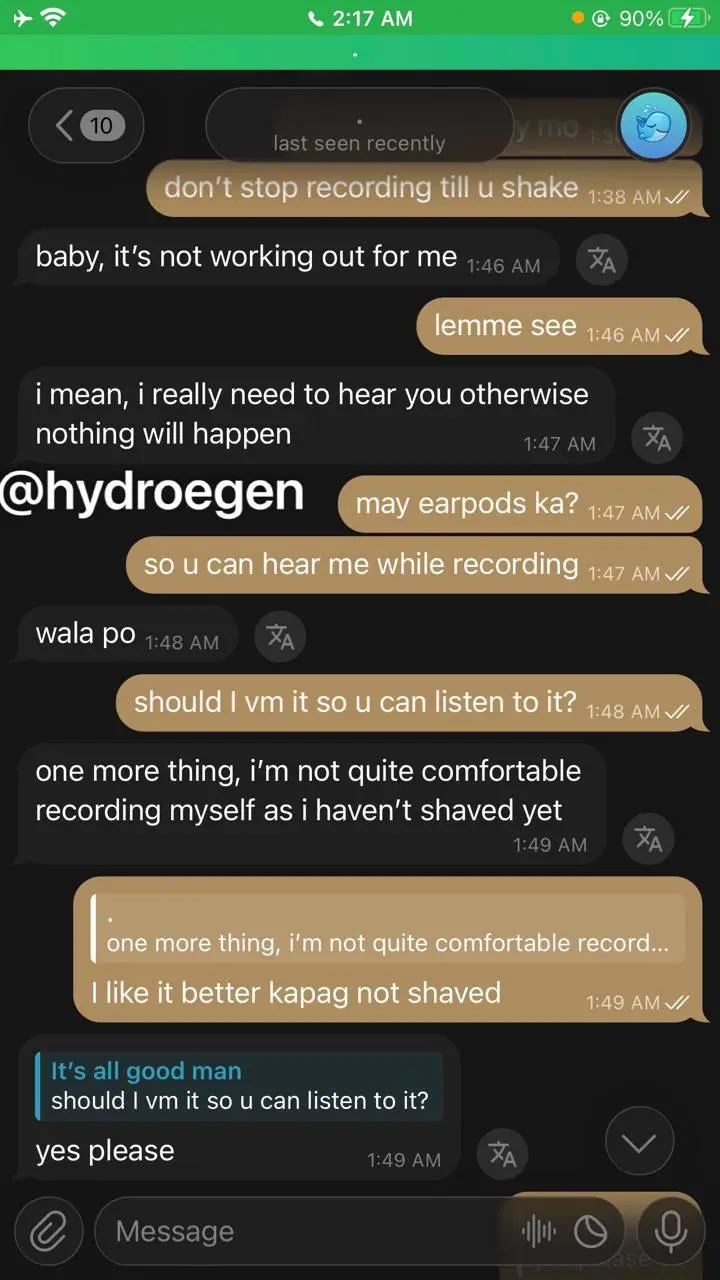Open the contact's profile avatar
The image size is (720, 1280).
pyautogui.click(x=653, y=126)
